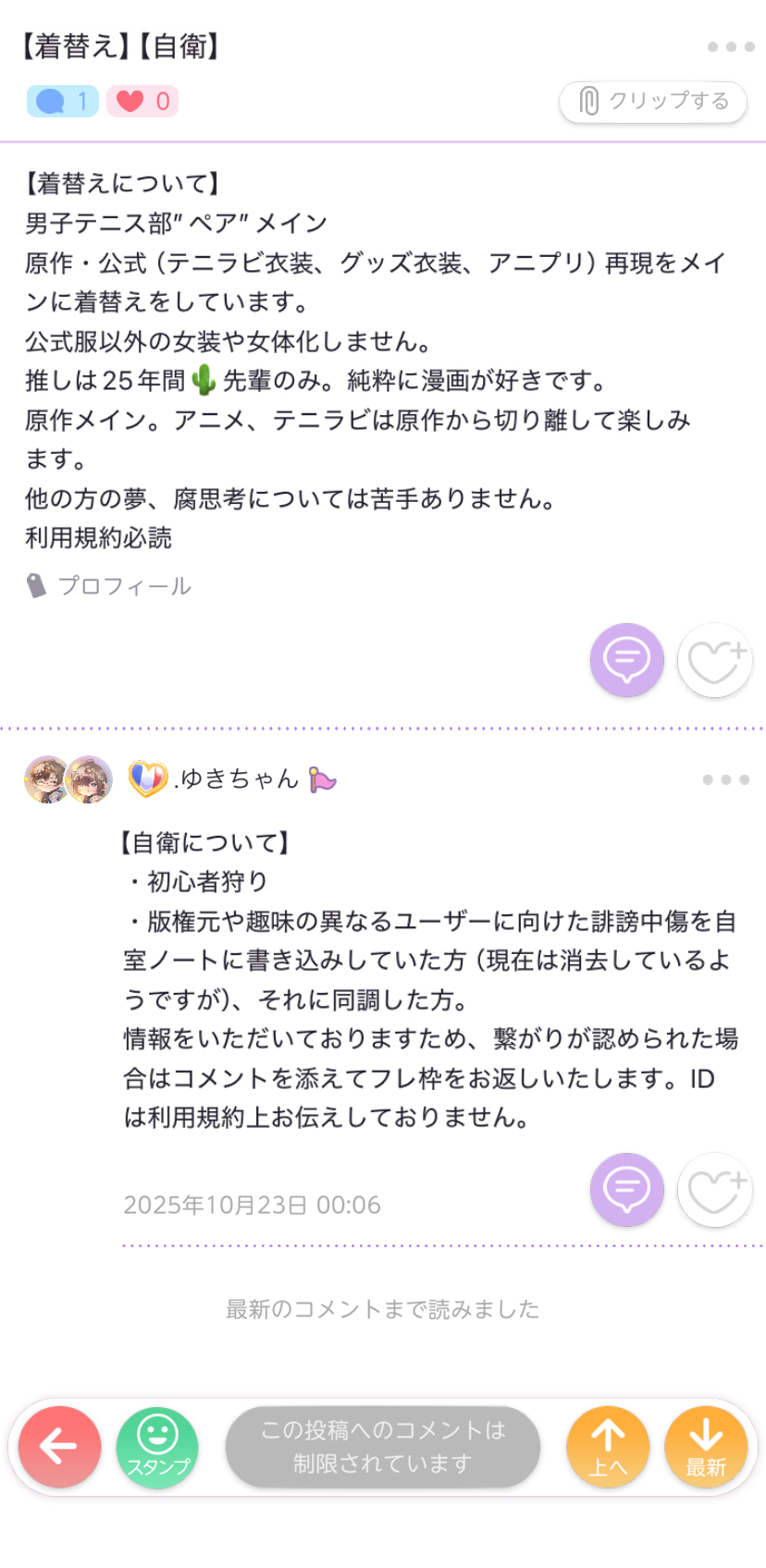Viewport: 766px width, 1568px height.
Task: Reply to ゆきちゃん's comment via the comment icon
Action: coord(626,1190)
